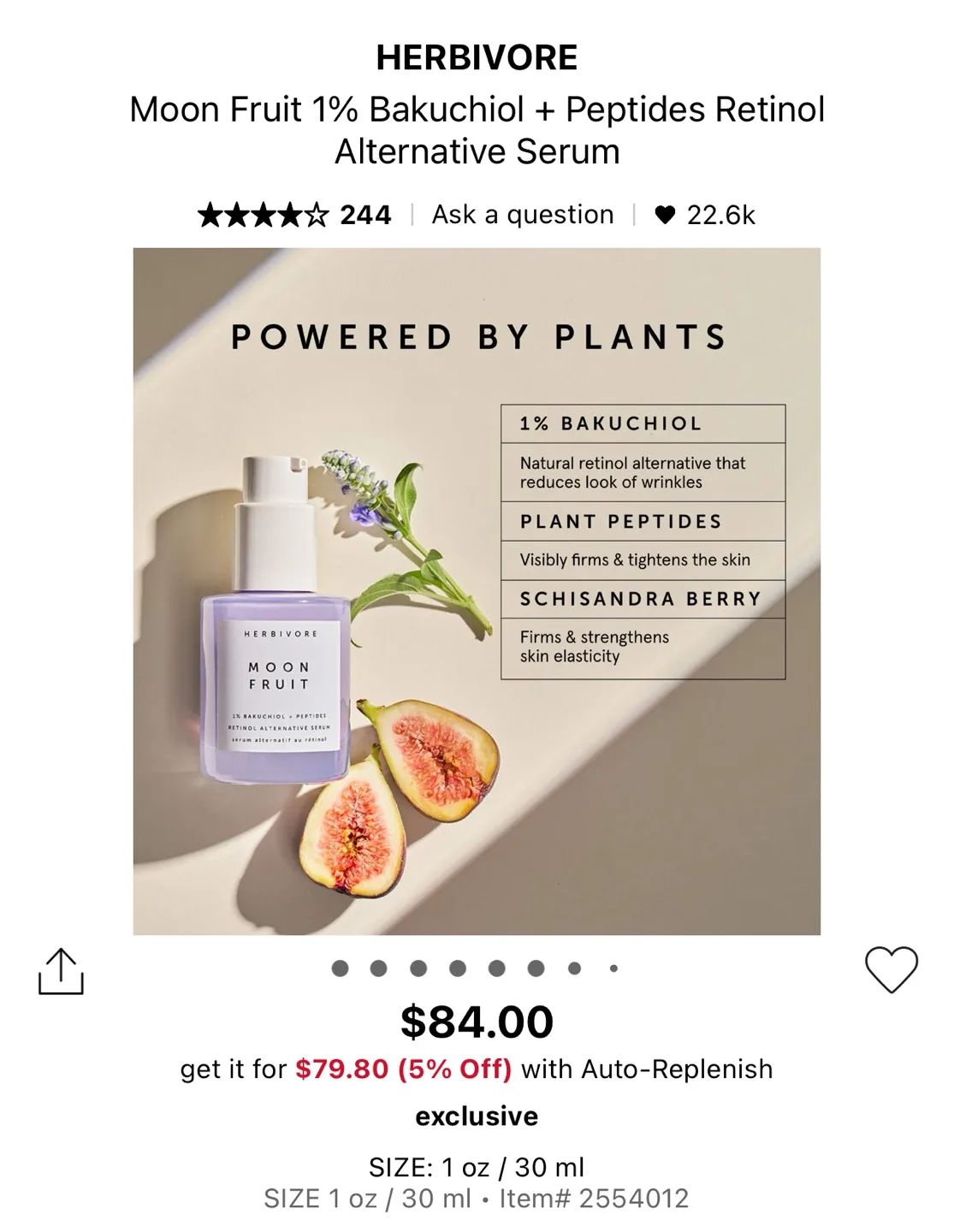The image size is (954, 1232).
Task: Toggle the wishlist heart icon
Action: coord(890,969)
